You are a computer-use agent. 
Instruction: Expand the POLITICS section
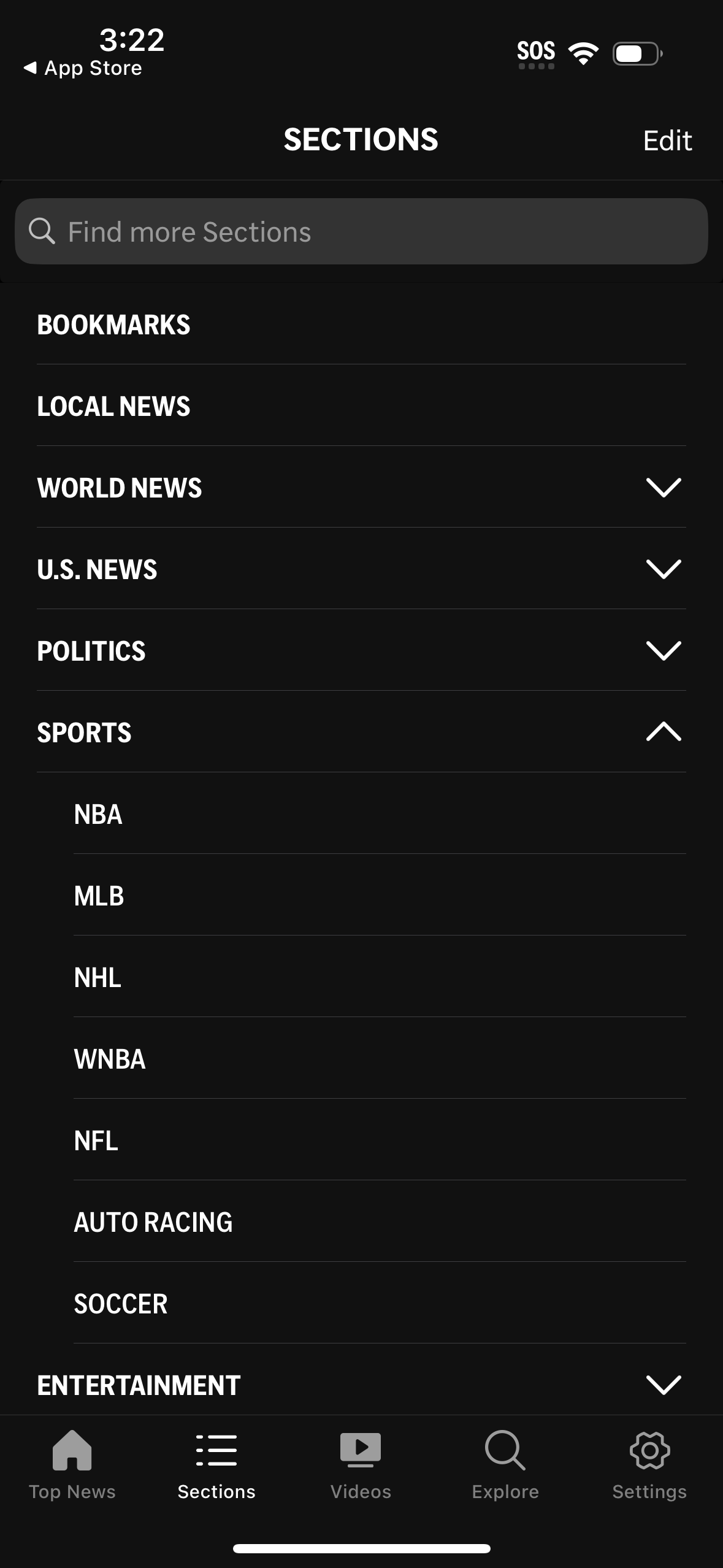tap(664, 650)
